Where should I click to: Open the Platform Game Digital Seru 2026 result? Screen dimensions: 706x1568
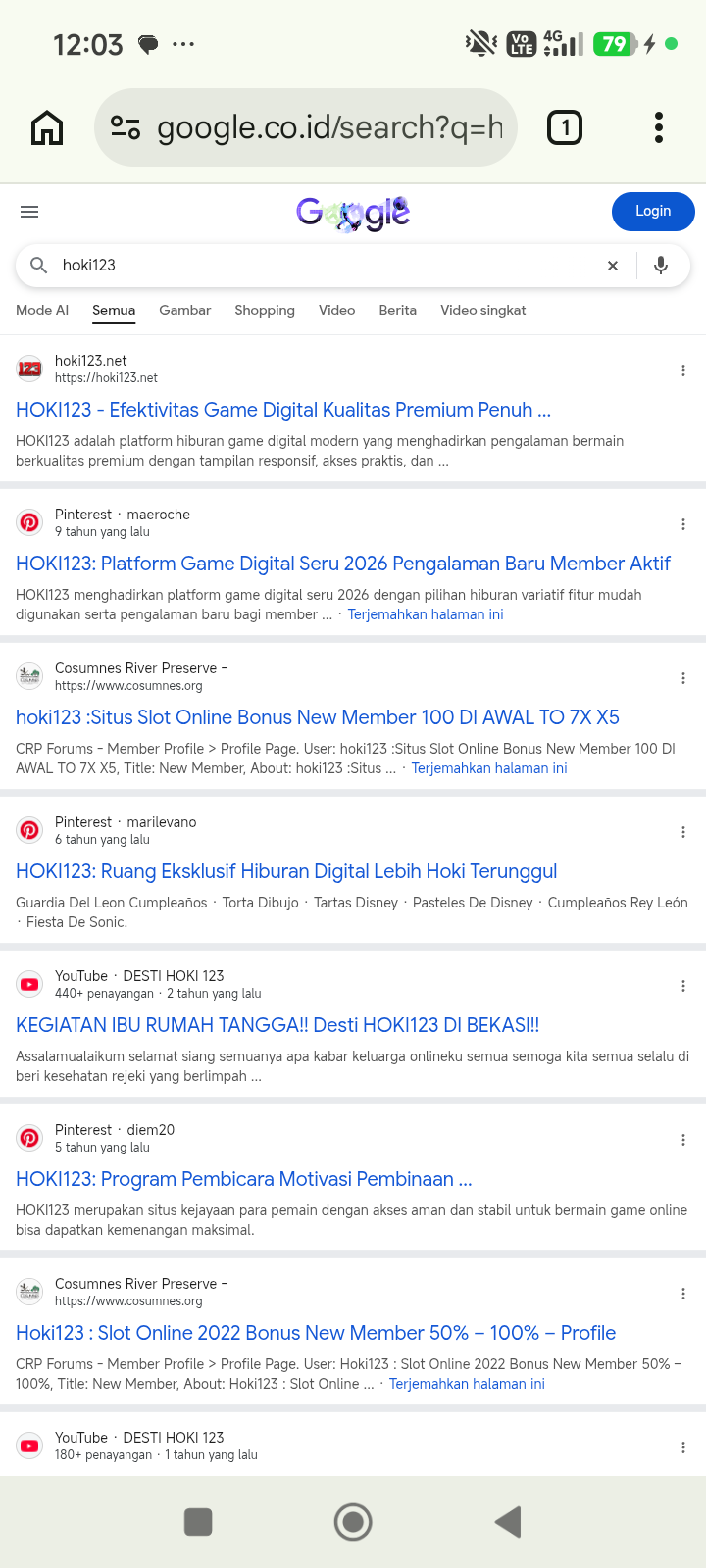(343, 563)
